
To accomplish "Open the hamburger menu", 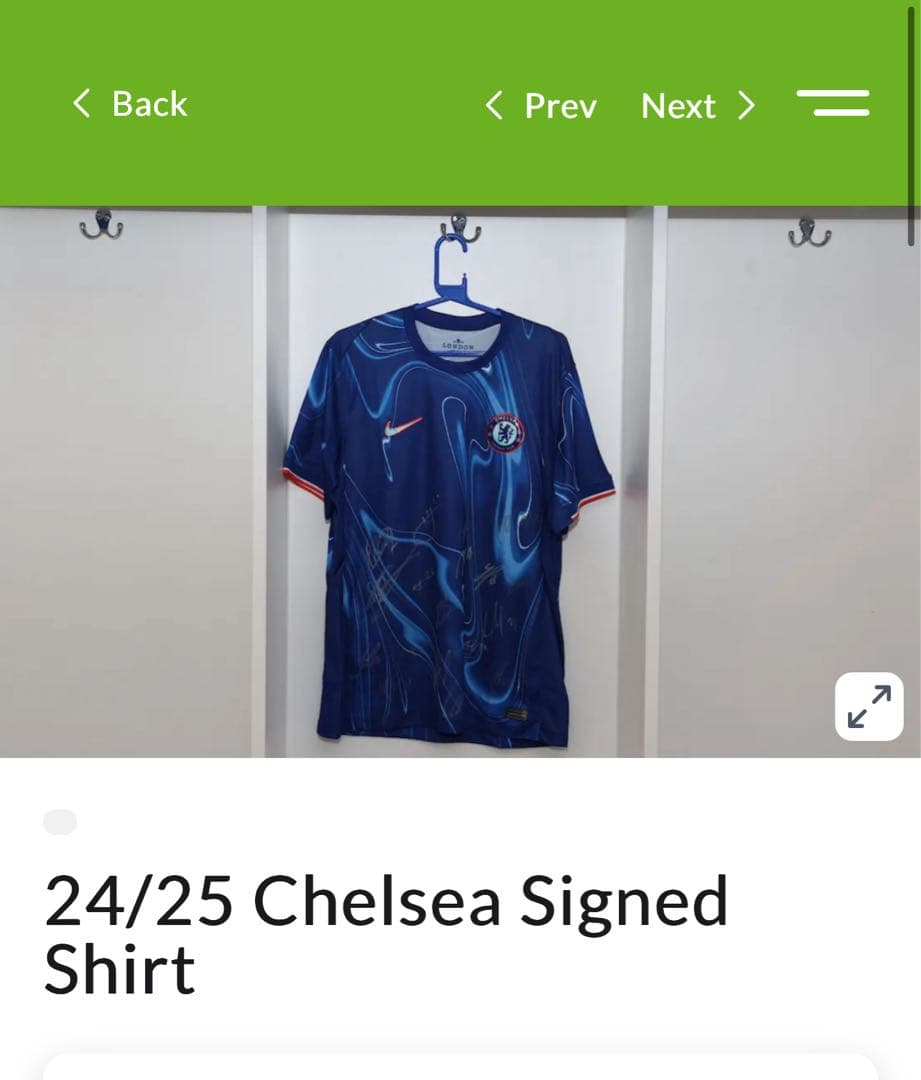I will pyautogui.click(x=832, y=103).
